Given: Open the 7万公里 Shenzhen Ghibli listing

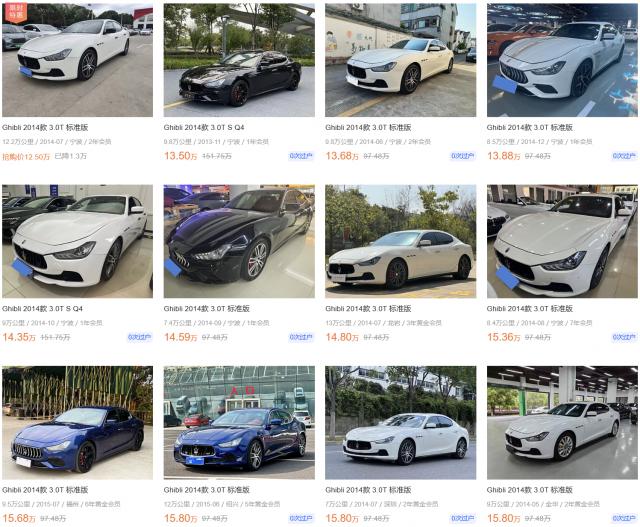Looking at the screenshot, I should coord(400,422).
